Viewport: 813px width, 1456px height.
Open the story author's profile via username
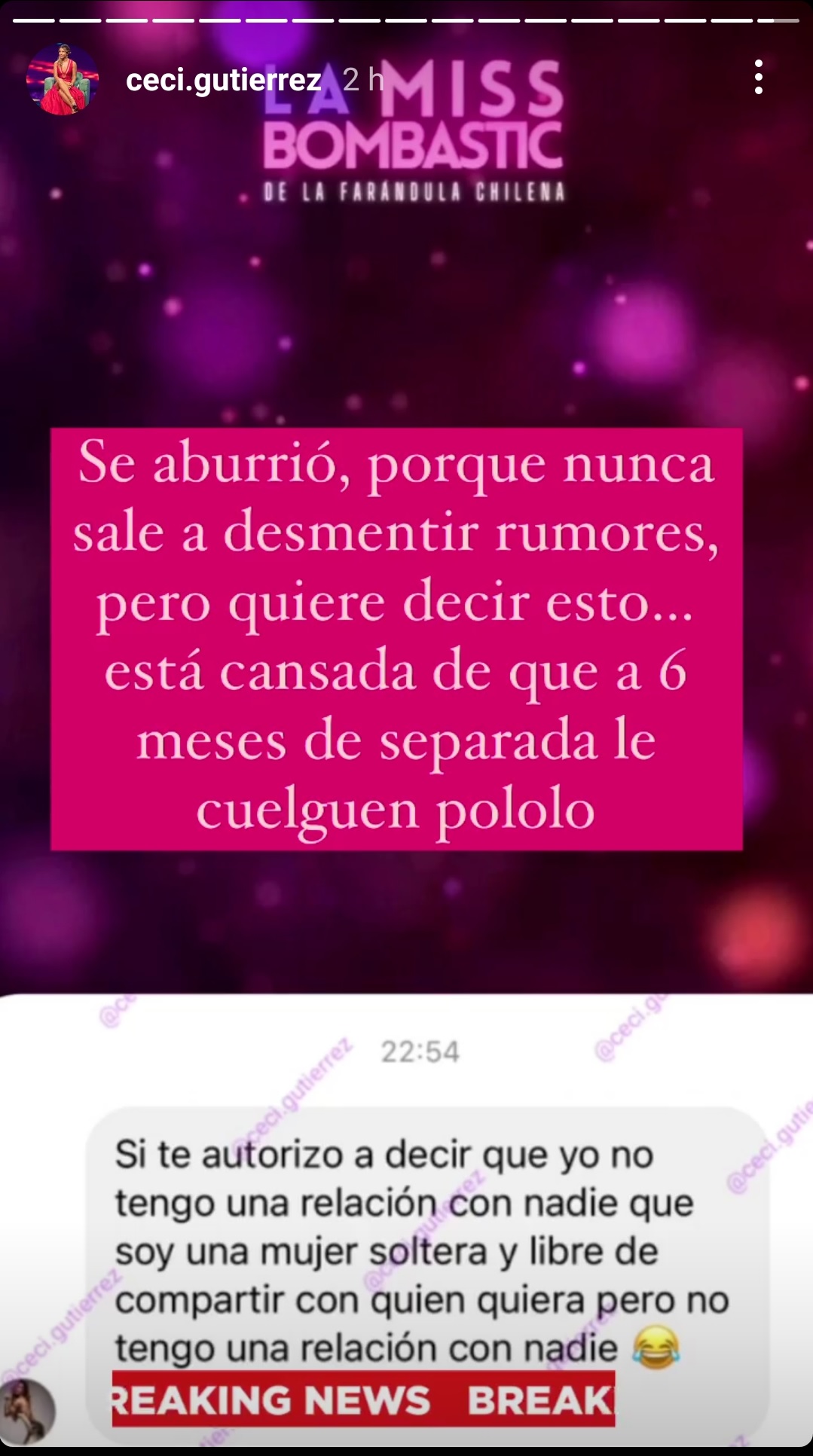pos(224,81)
